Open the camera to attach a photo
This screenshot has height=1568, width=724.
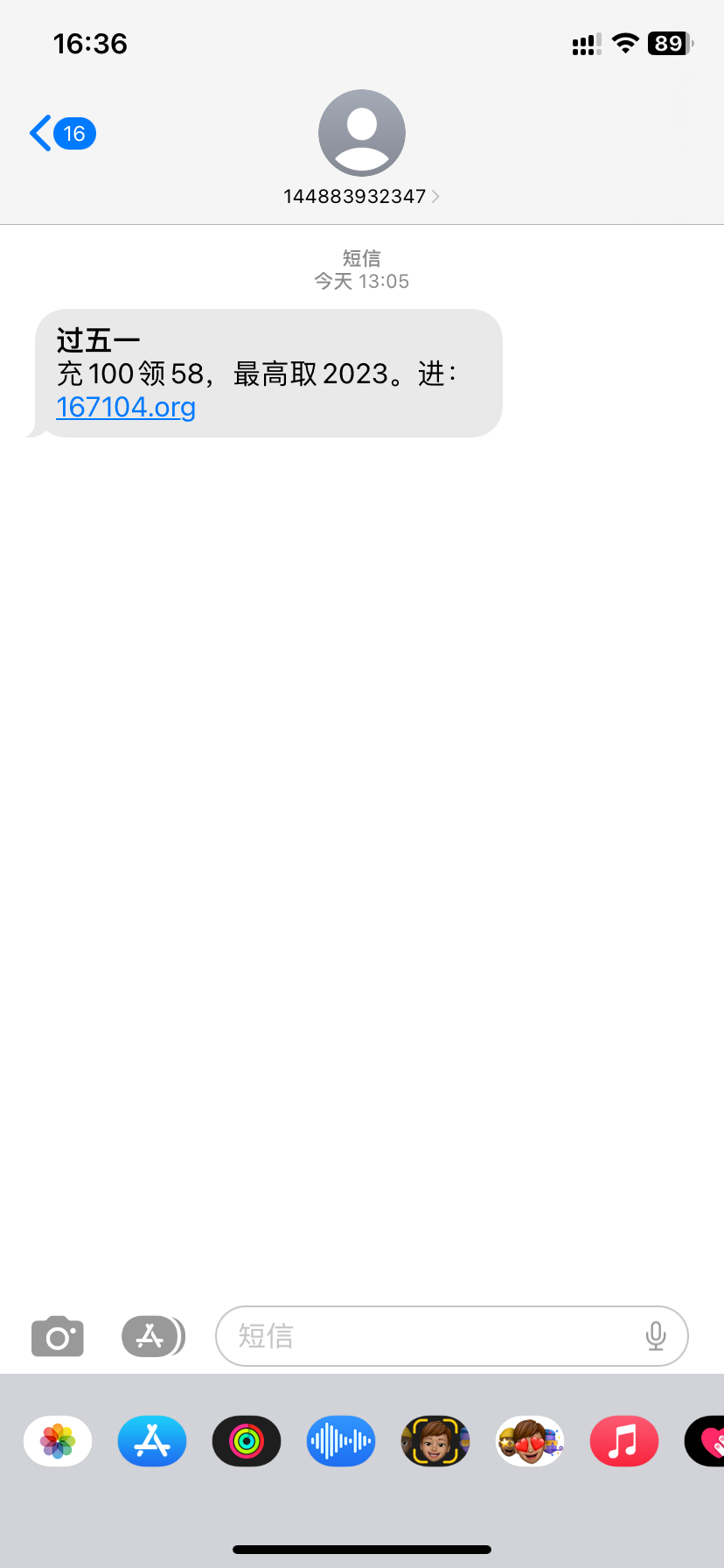58,1337
